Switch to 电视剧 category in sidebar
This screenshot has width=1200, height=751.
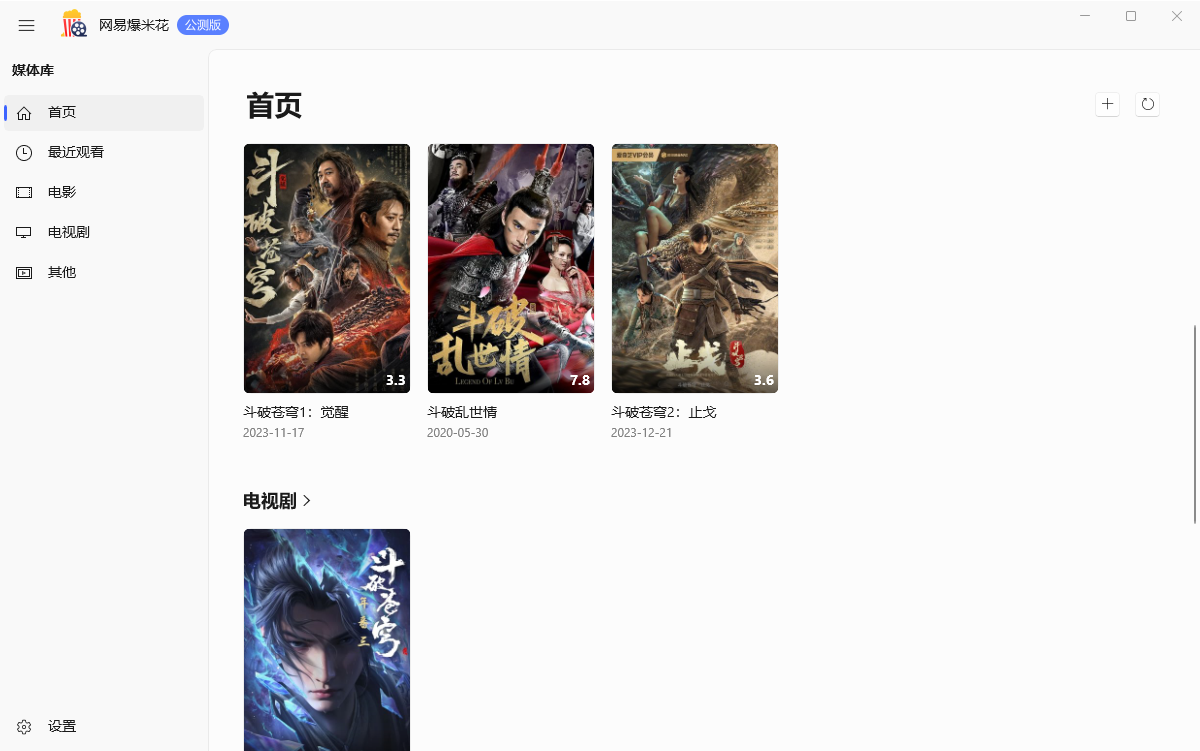[x=68, y=232]
